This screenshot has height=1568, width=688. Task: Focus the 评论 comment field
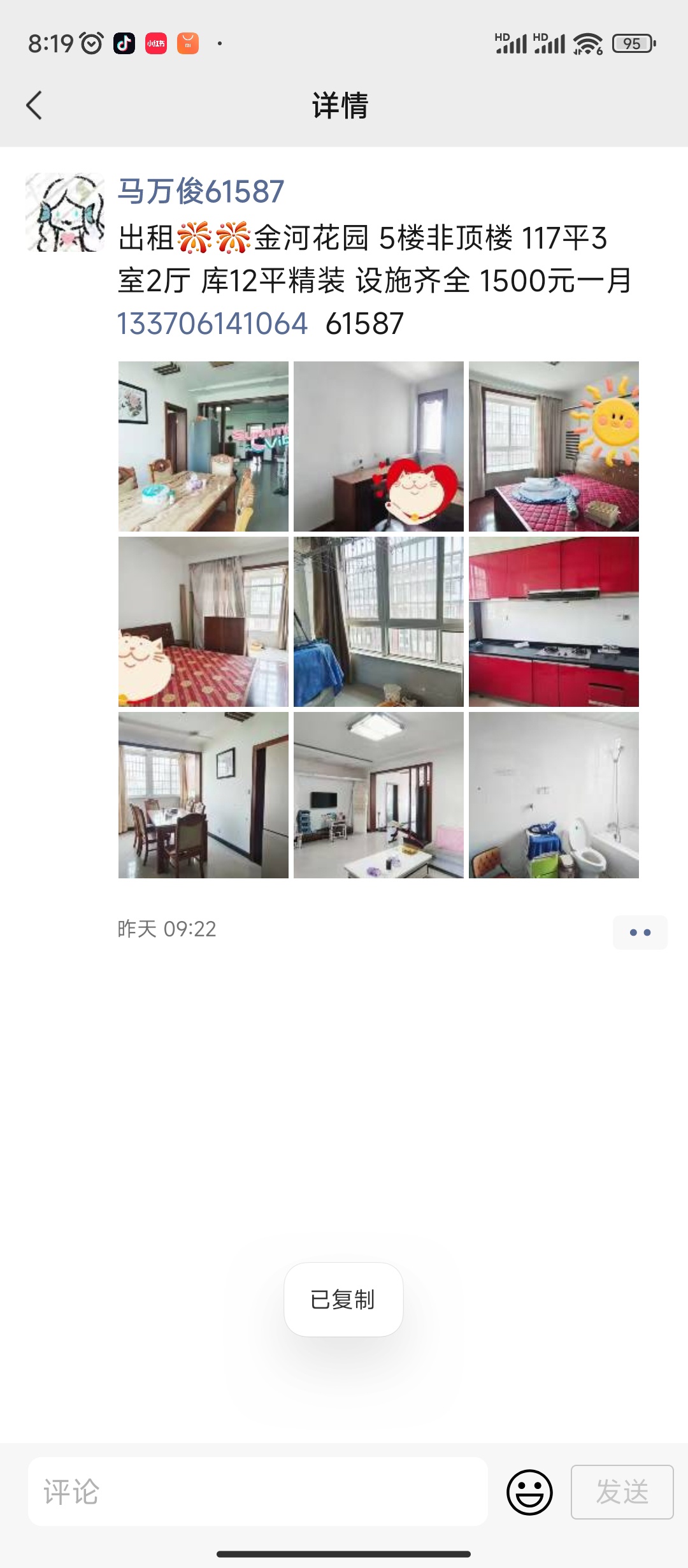point(258,1492)
